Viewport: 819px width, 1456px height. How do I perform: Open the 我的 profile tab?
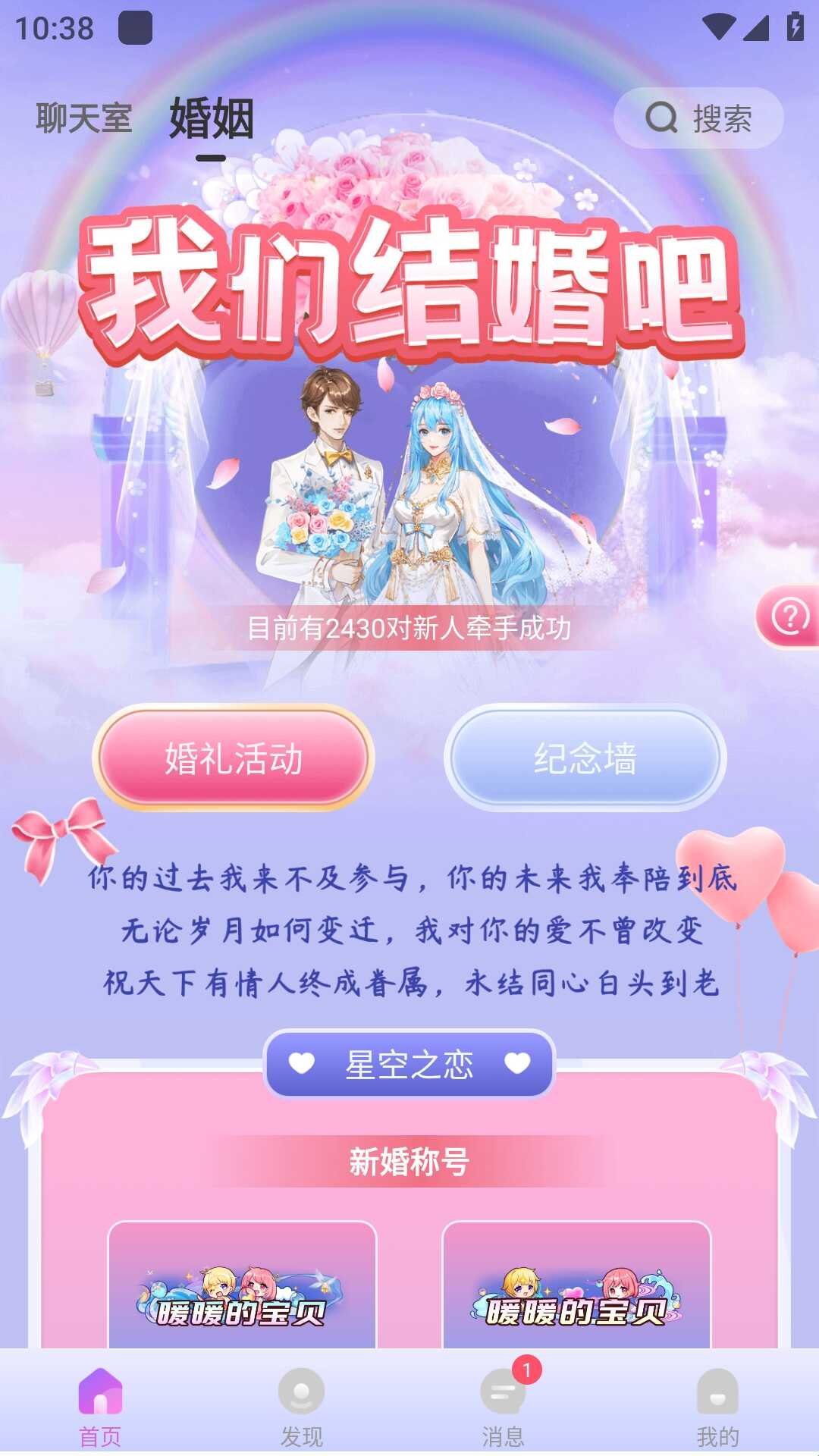717,1407
